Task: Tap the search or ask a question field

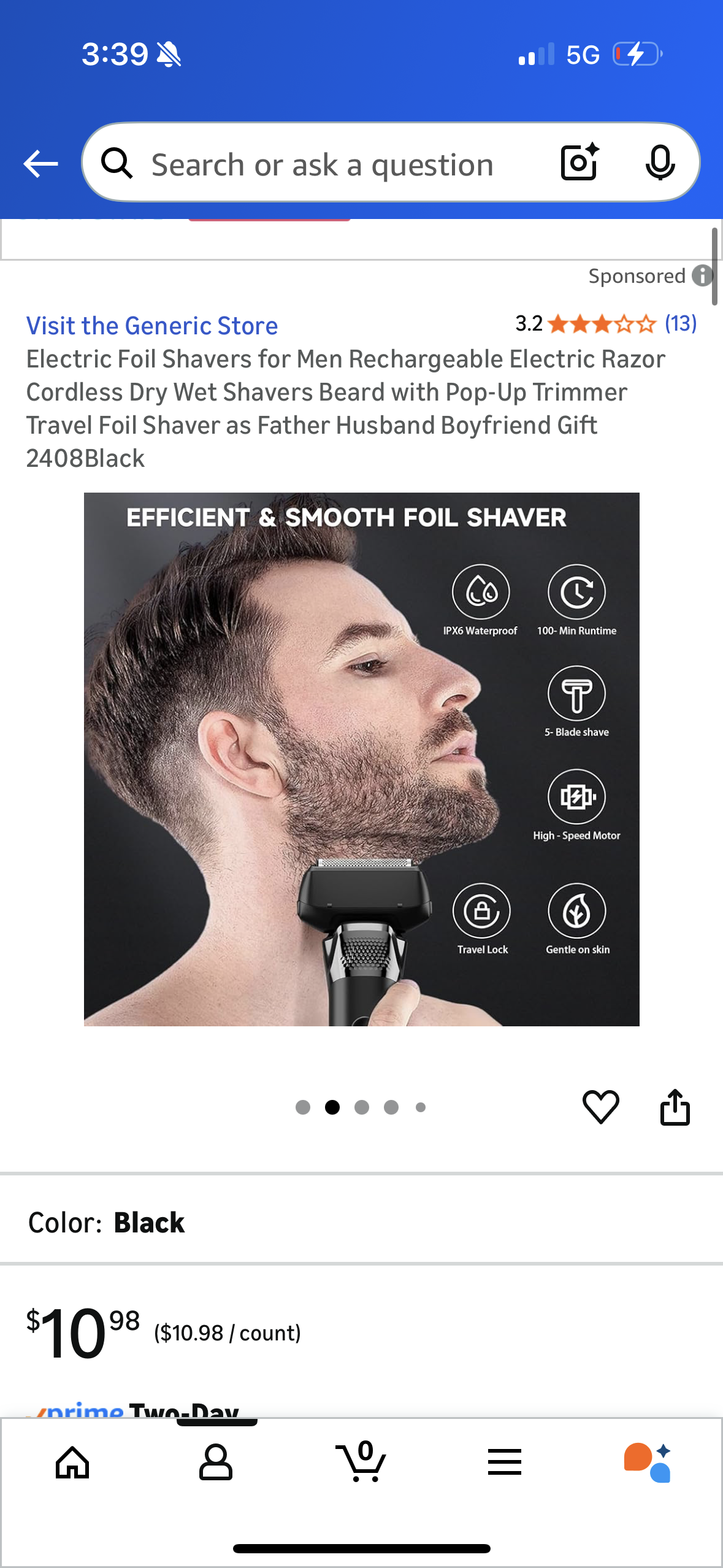Action: tap(322, 164)
